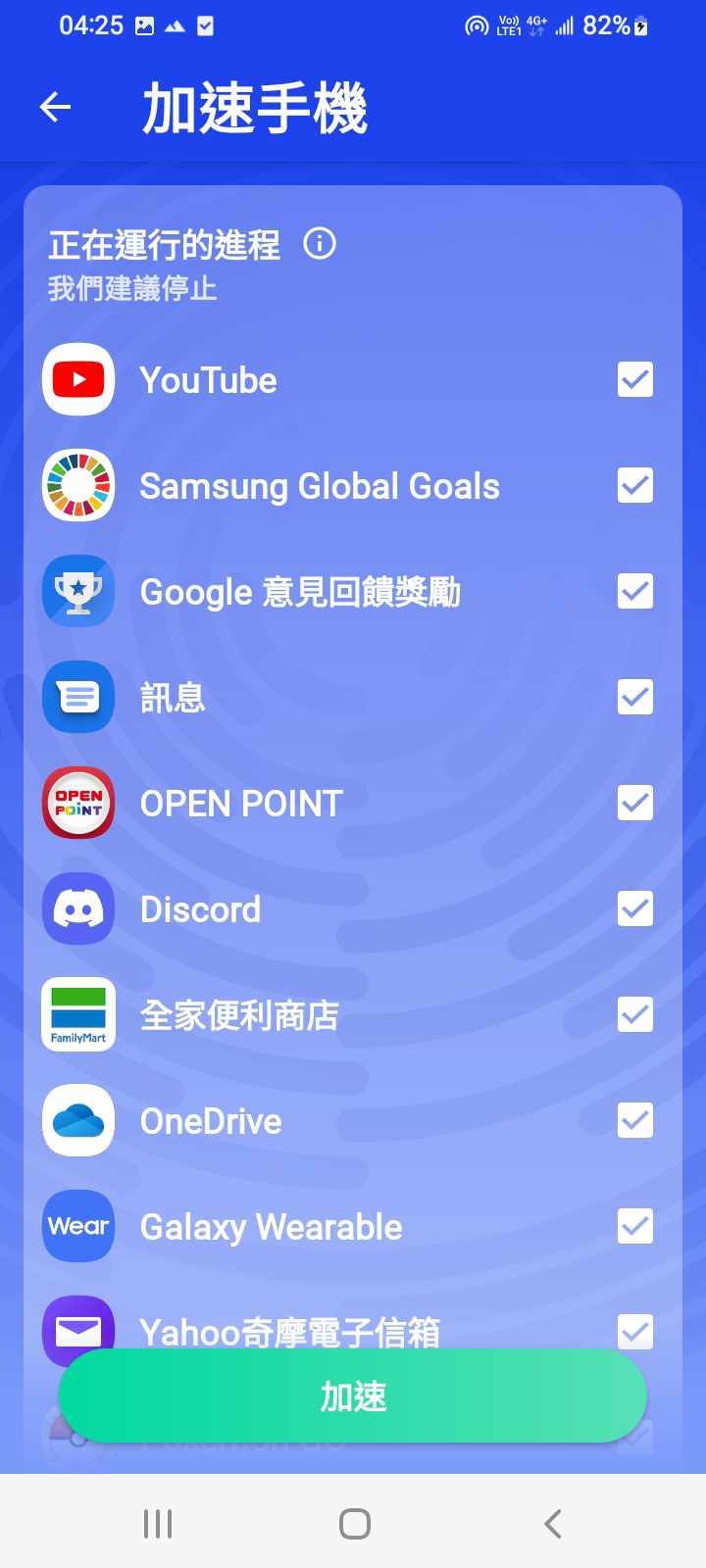
Task: Open info icon beside 正在運行的進程
Action: [x=320, y=243]
